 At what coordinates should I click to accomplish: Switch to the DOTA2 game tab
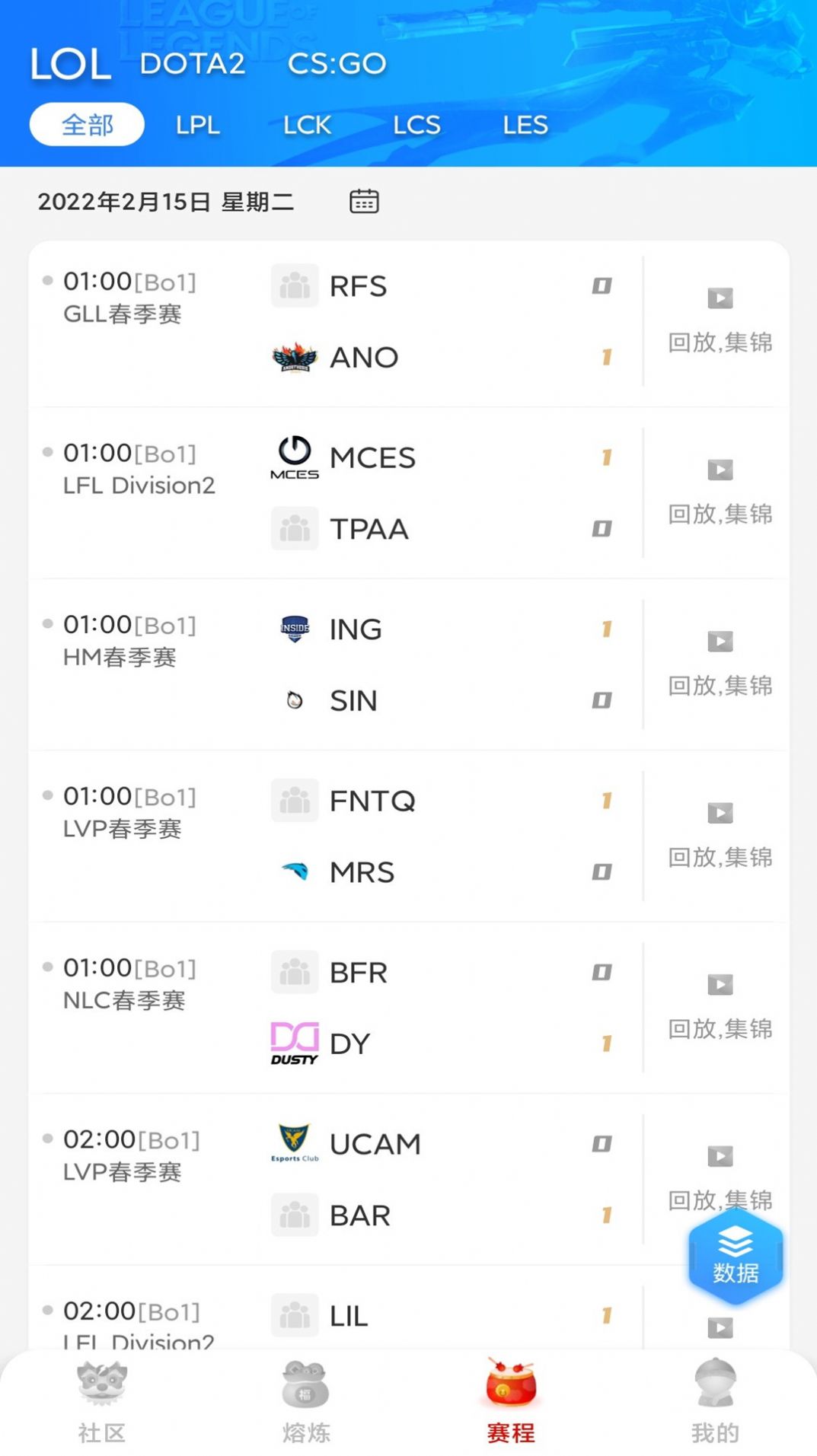[x=193, y=64]
